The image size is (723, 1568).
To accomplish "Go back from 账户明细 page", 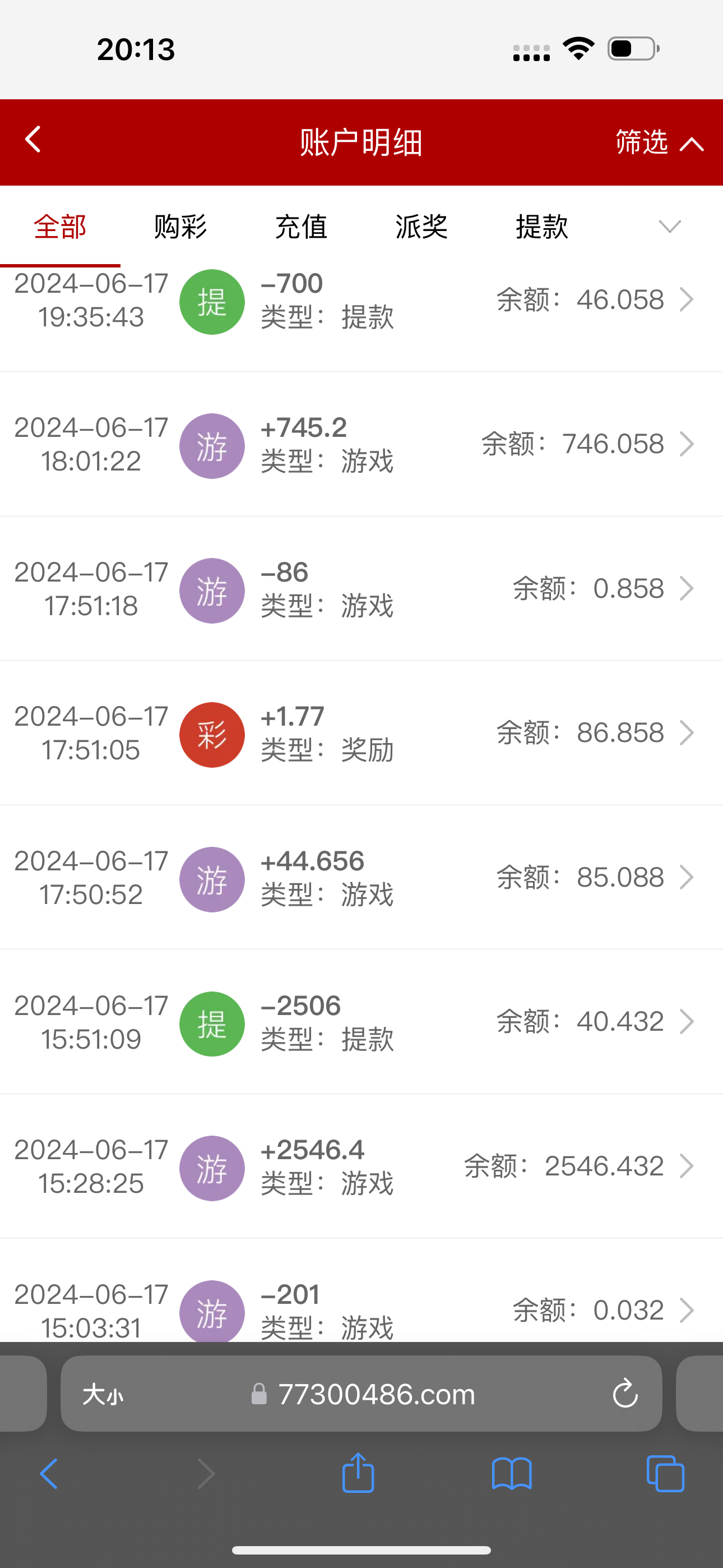I will click(x=34, y=140).
